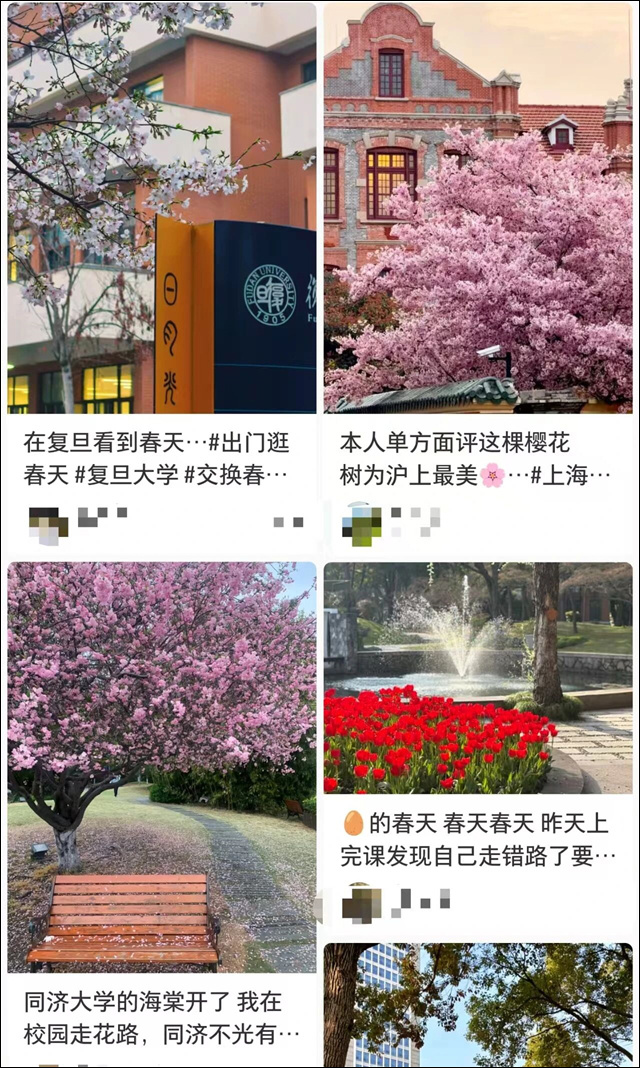View the author avatar under the cherry tree post
The width and height of the screenshot is (640, 1068).
click(x=361, y=522)
